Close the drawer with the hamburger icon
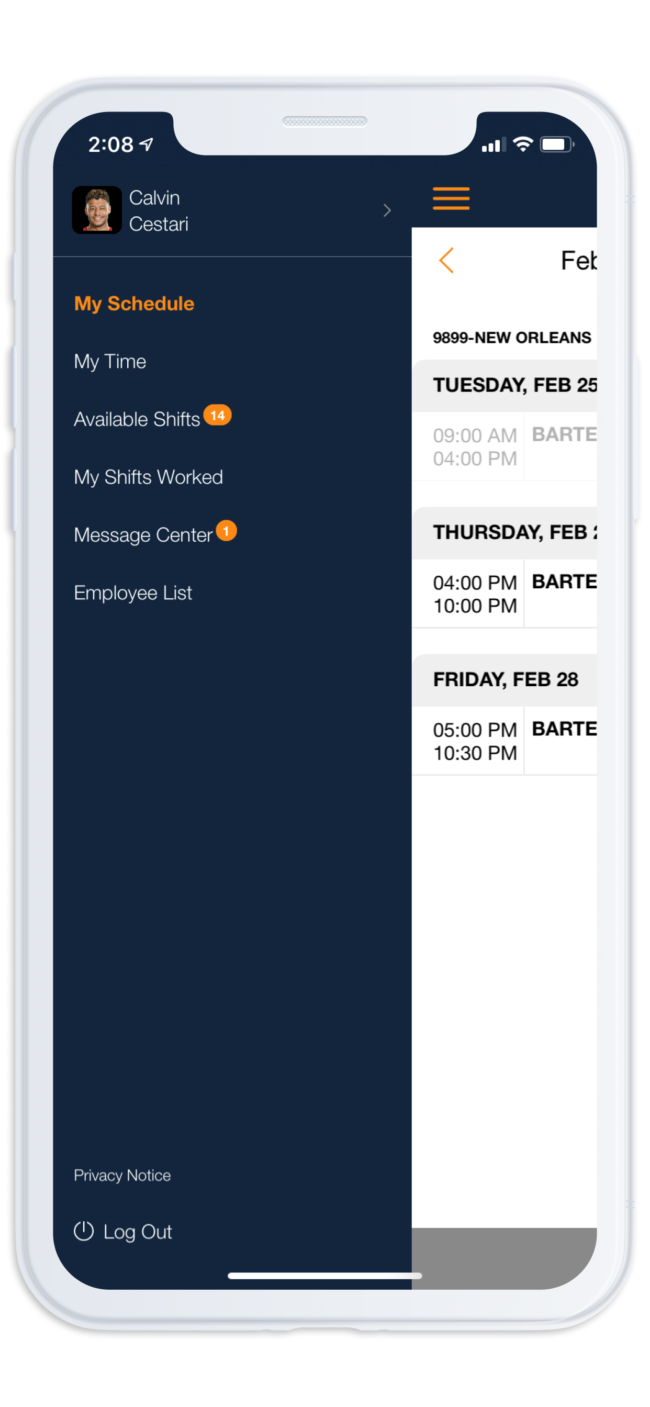The width and height of the screenshot is (650, 1407). (x=451, y=198)
